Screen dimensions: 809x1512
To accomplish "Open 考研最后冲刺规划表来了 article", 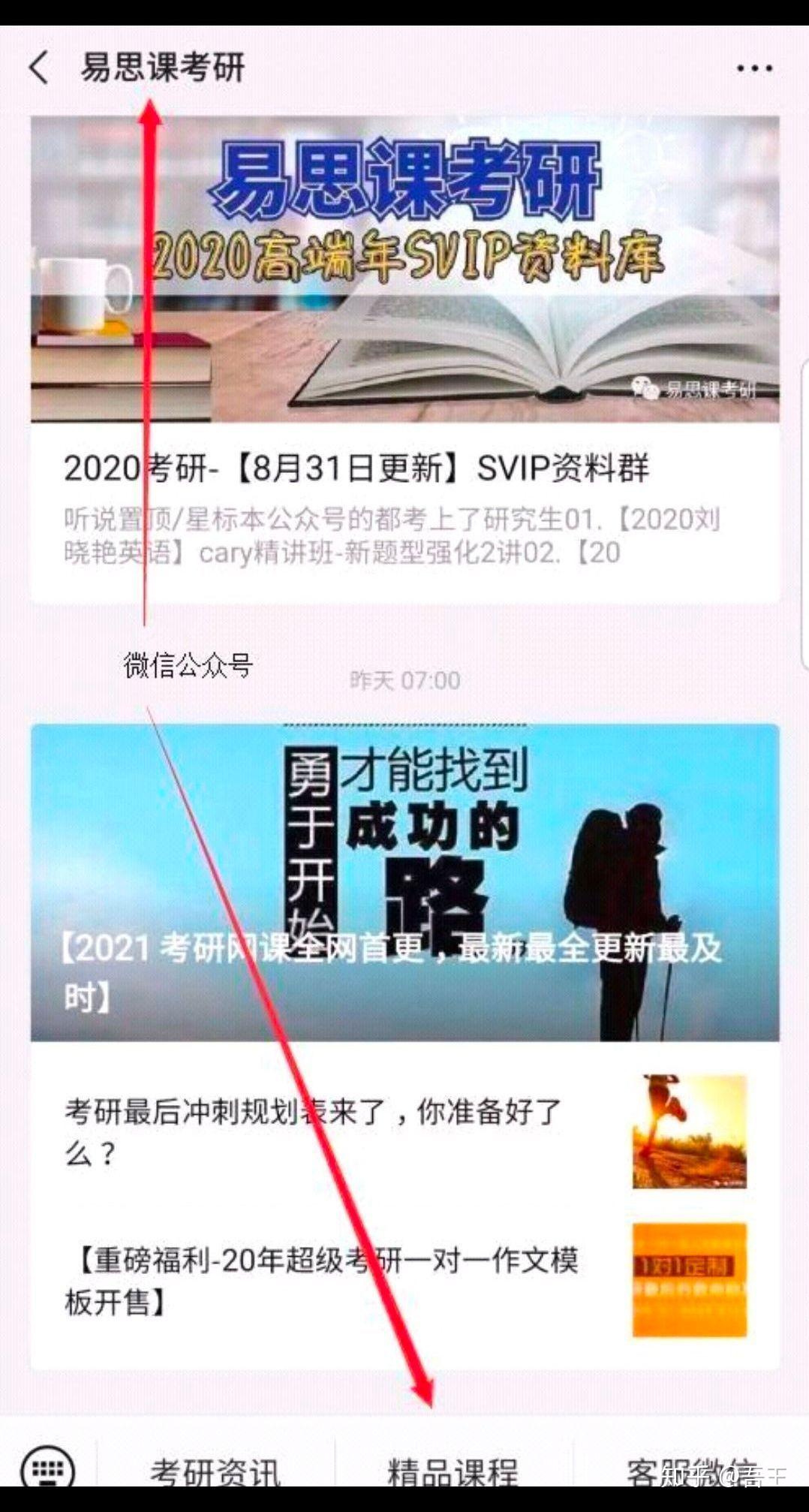I will pyautogui.click(x=405, y=1132).
